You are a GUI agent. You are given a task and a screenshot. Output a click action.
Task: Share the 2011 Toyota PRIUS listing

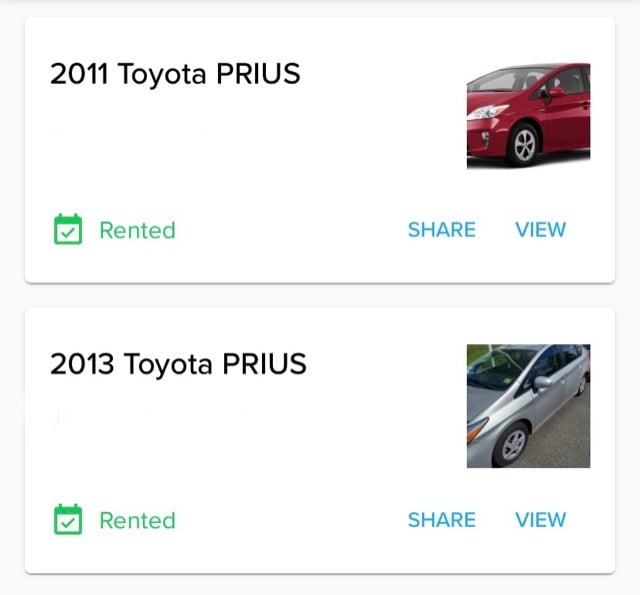(x=441, y=230)
